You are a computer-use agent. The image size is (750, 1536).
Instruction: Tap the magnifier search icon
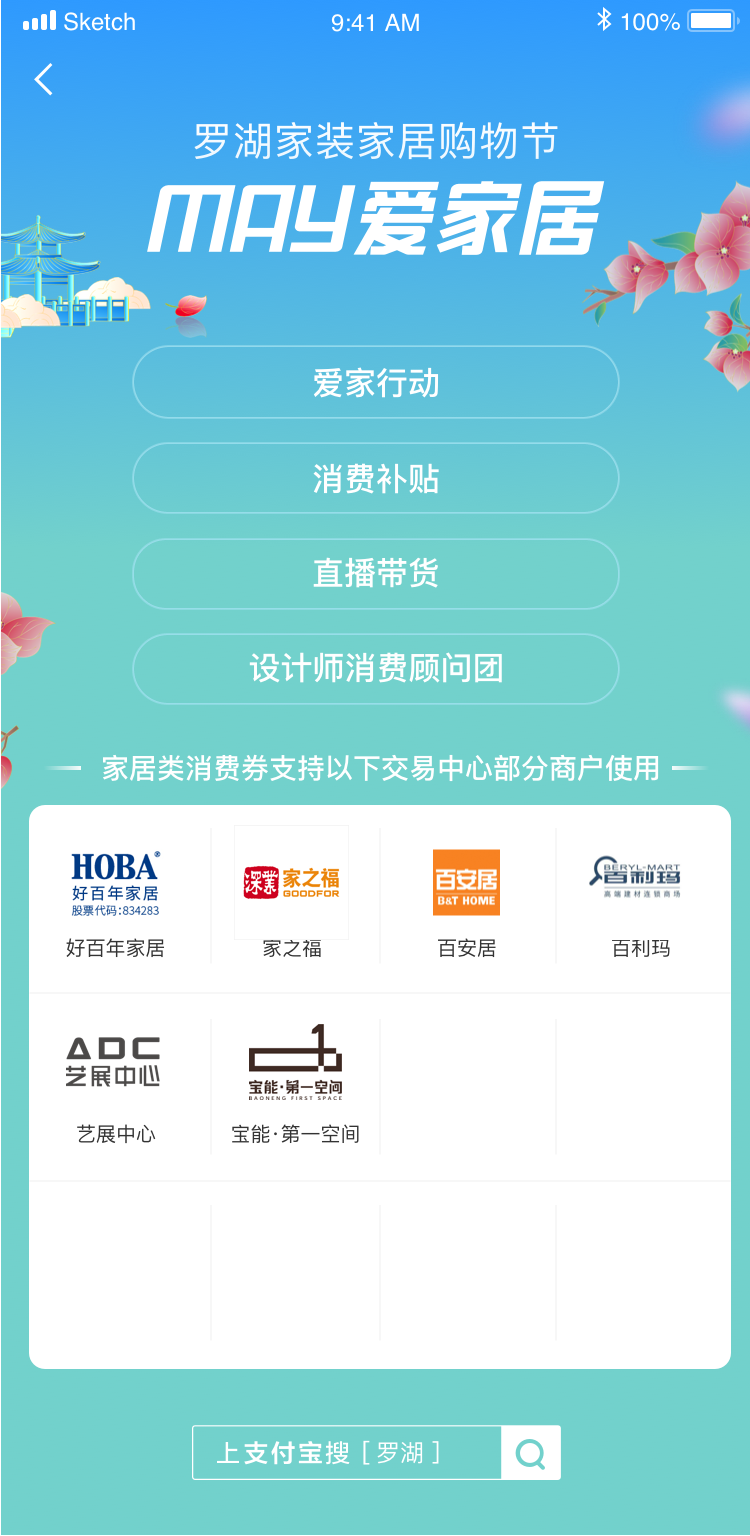[531, 1453]
